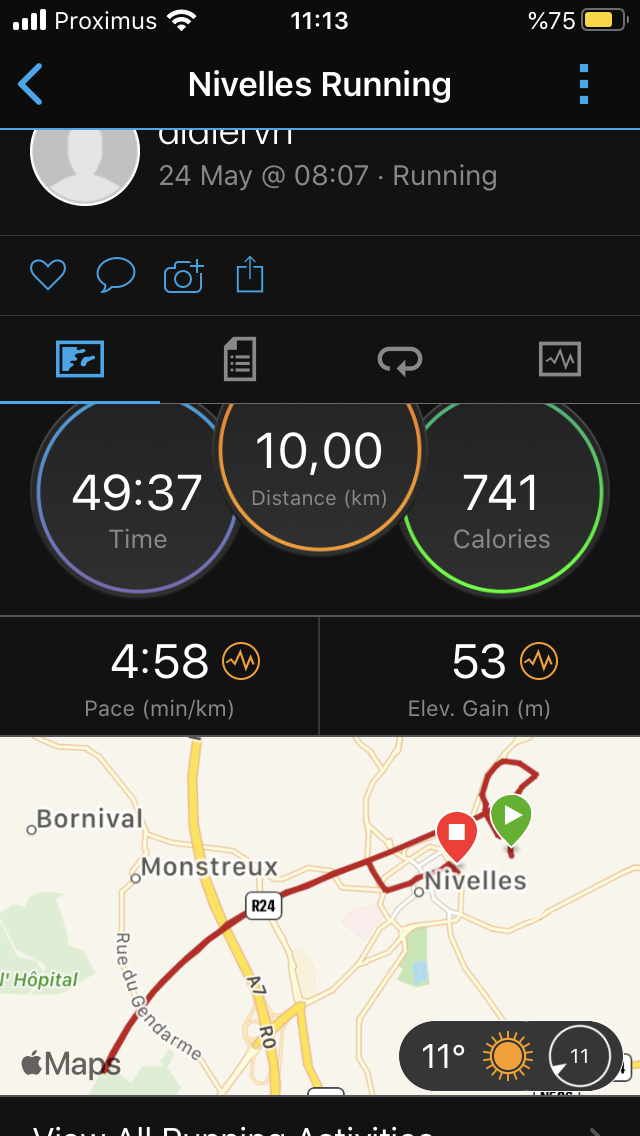Image resolution: width=640 pixels, height=1136 pixels.
Task: Open the pace insight icon
Action: click(x=241, y=661)
